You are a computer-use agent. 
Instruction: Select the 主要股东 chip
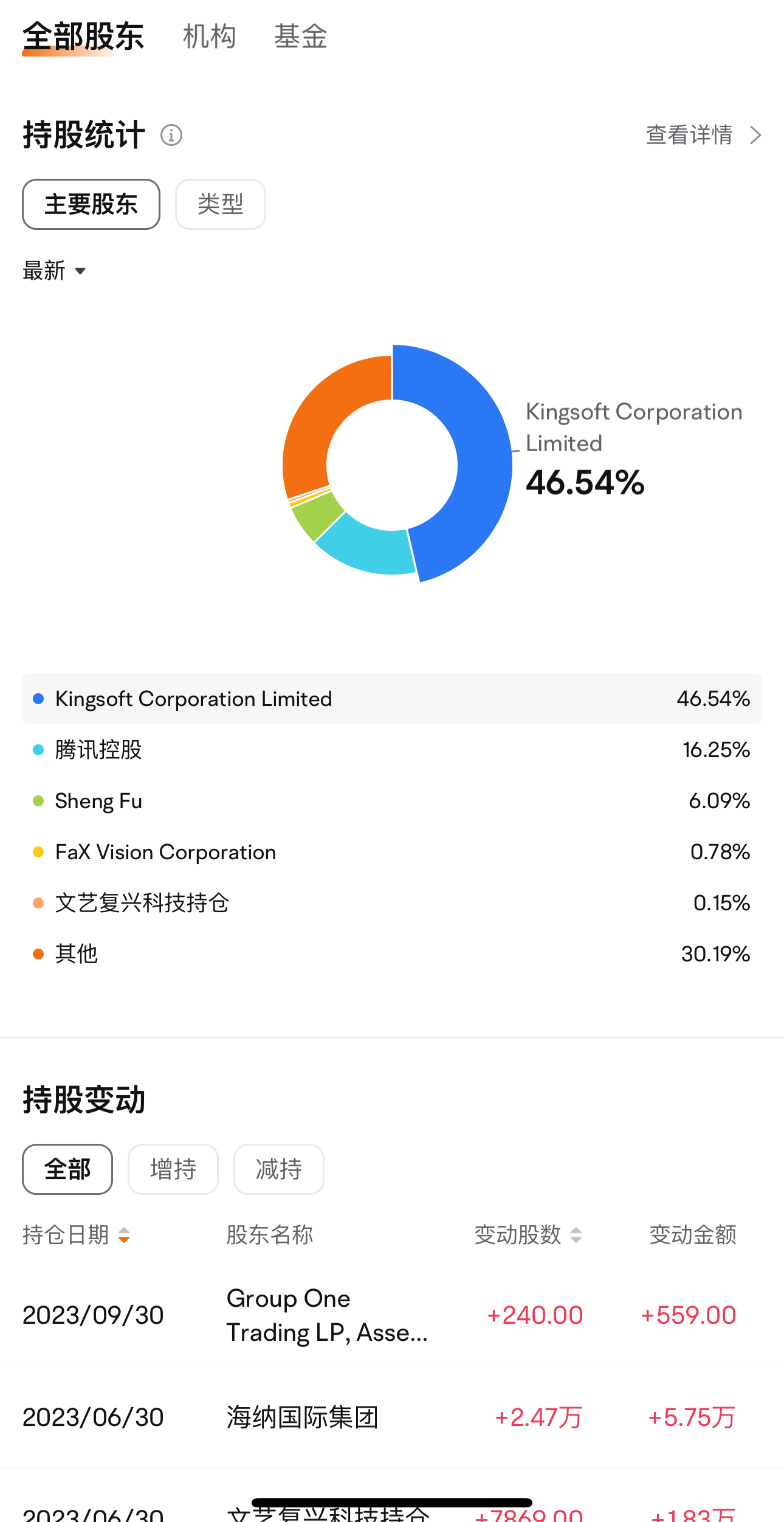(91, 204)
